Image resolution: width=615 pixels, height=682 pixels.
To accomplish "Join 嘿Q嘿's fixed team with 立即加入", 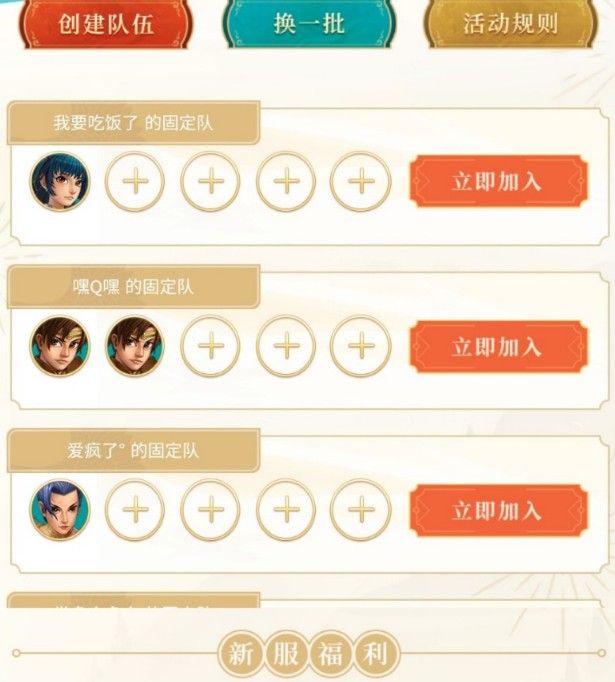I will click(497, 347).
